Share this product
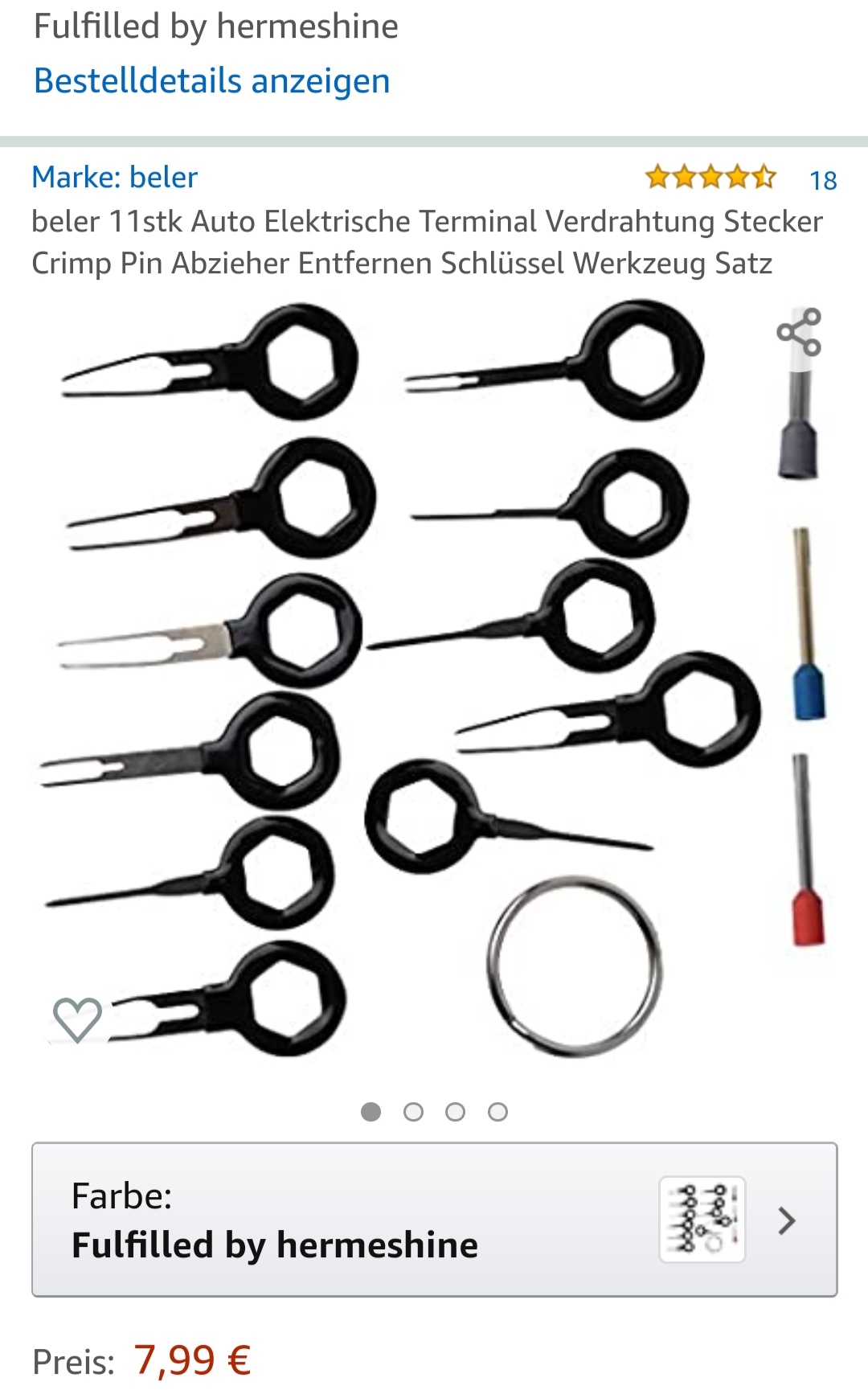Screen dimensions: 868x1390 [x=798, y=332]
